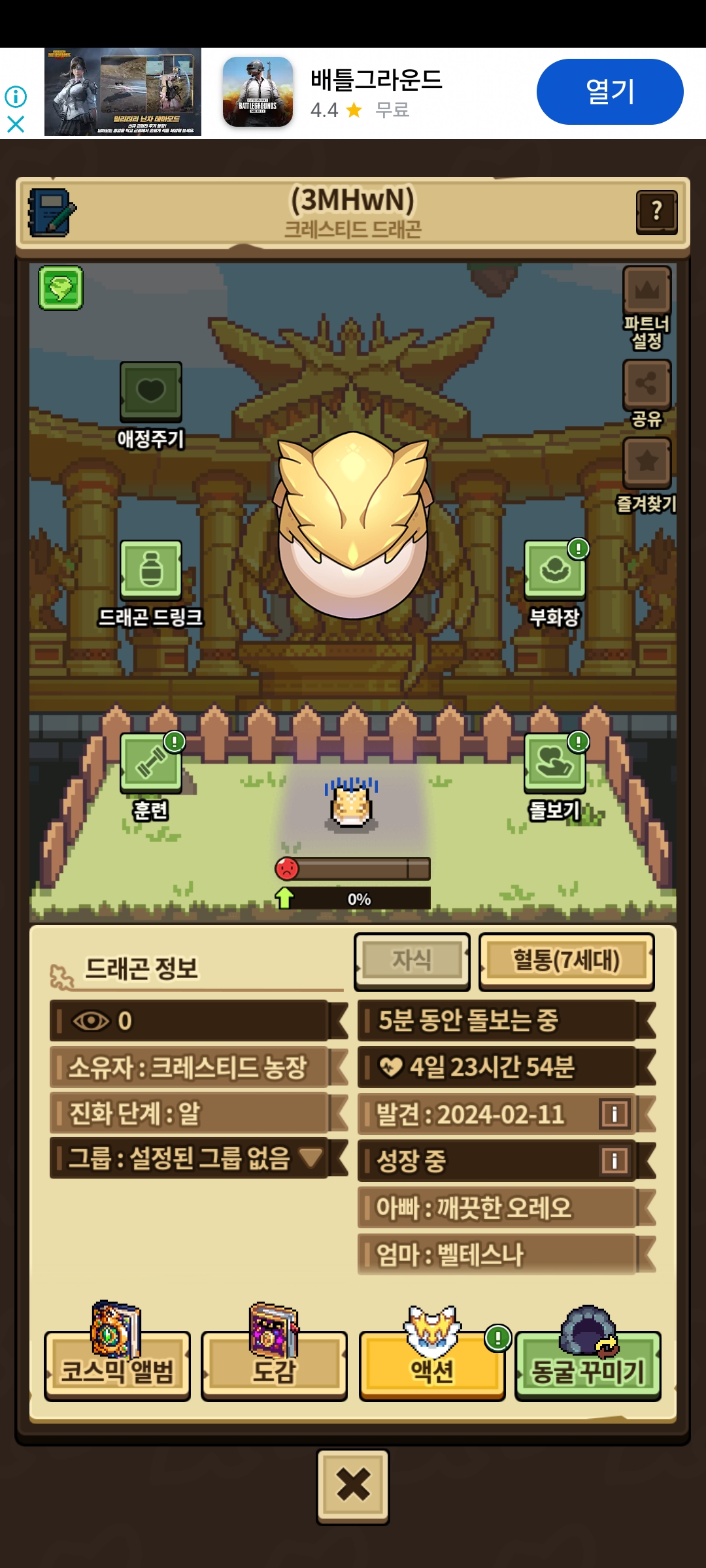
Task: Open the notebook edit icon
Action: pos(52,213)
